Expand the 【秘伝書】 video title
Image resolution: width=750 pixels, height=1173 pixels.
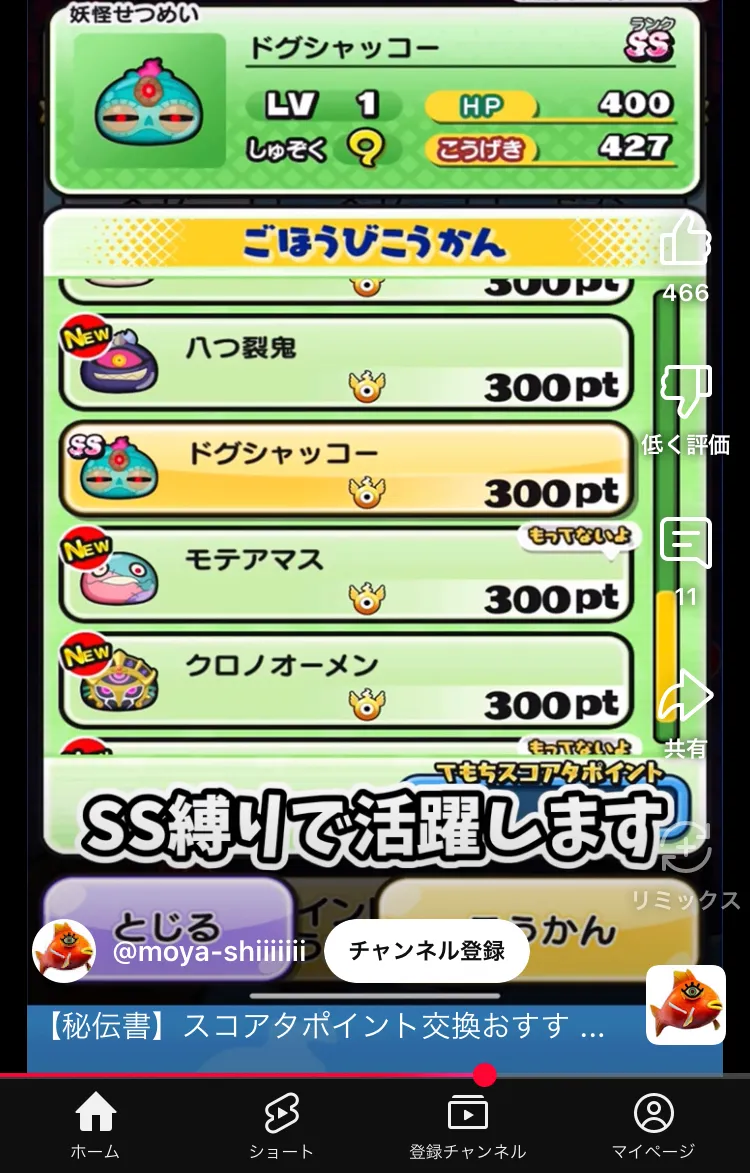(x=326, y=1027)
